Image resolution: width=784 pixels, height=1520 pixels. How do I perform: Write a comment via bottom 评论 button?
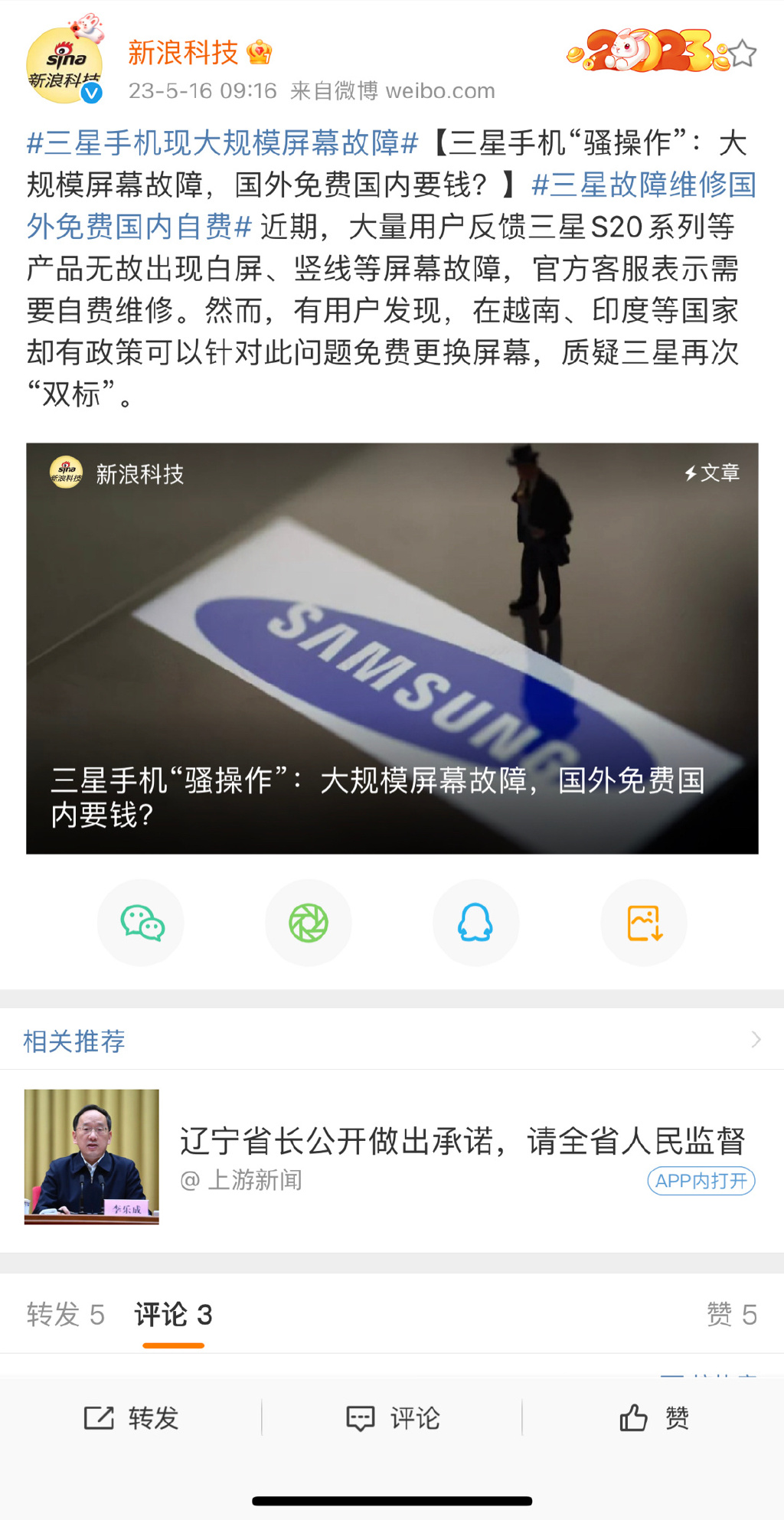[x=392, y=1418]
